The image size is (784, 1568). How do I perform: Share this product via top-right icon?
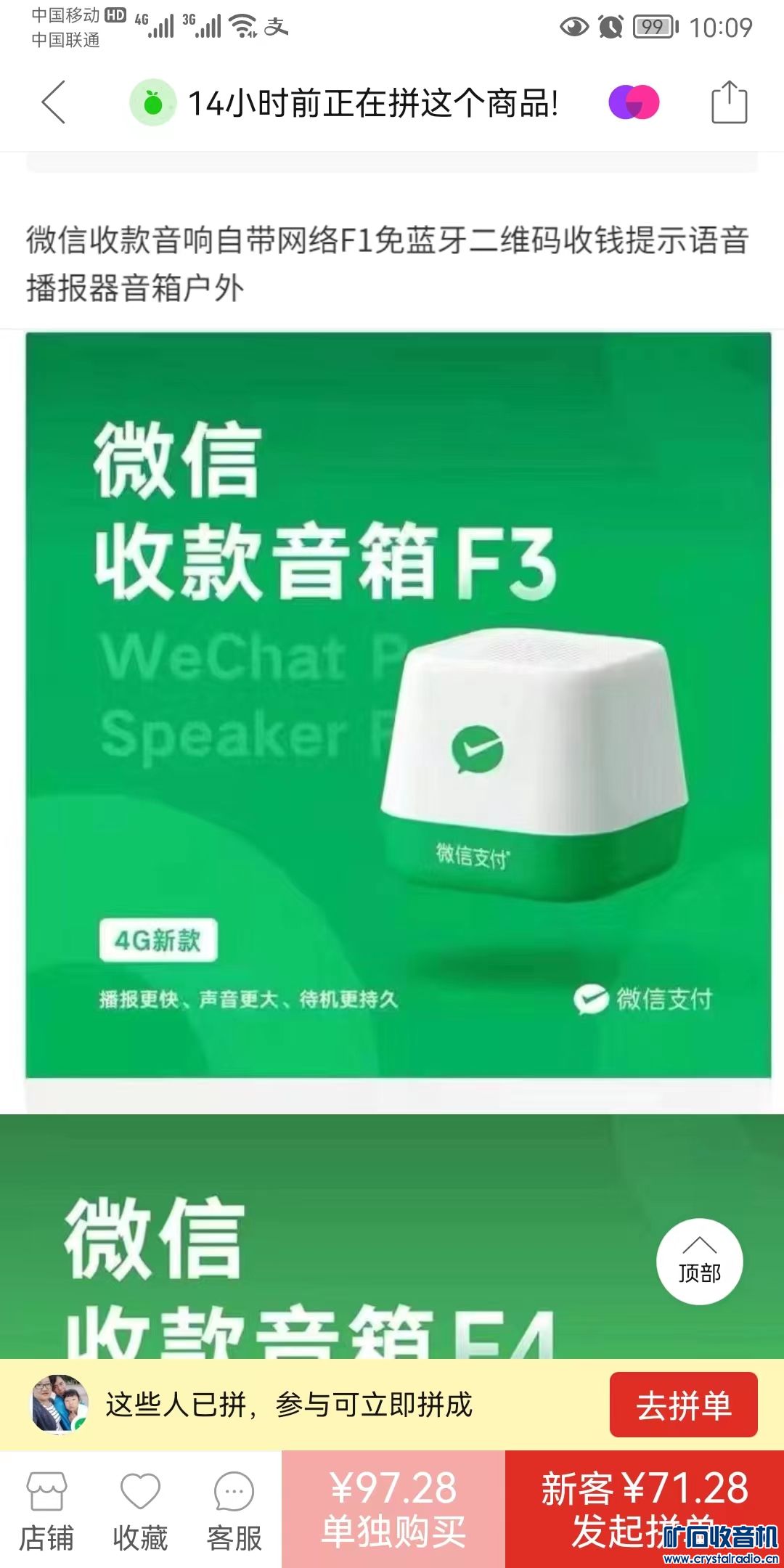click(x=728, y=102)
